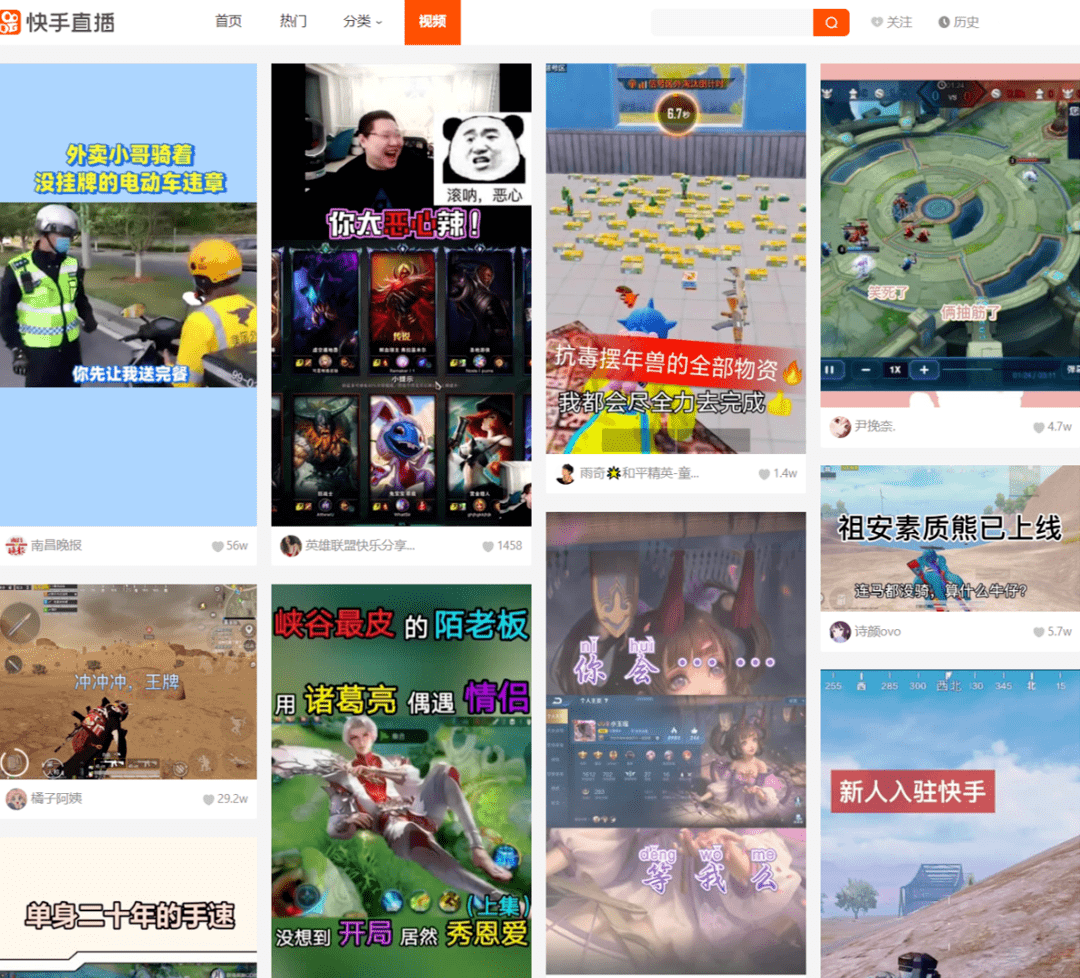Tap the orange search button

(x=831, y=22)
